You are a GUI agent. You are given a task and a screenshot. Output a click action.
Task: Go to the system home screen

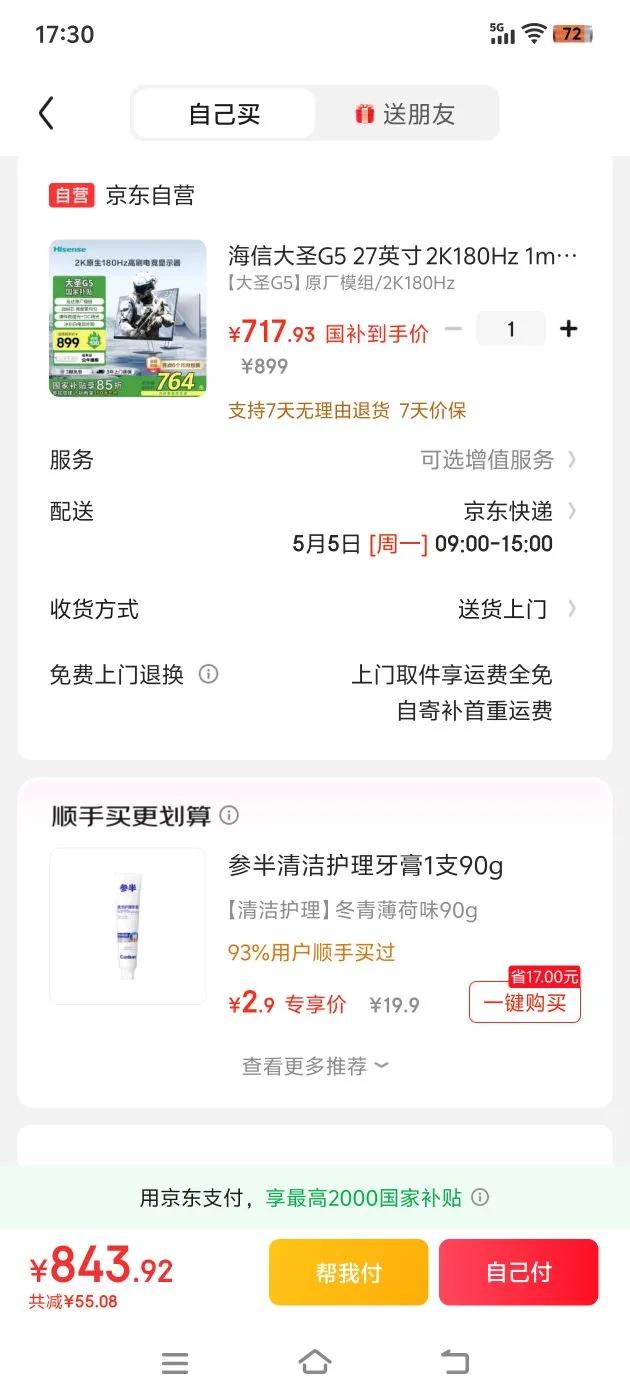(x=315, y=1362)
